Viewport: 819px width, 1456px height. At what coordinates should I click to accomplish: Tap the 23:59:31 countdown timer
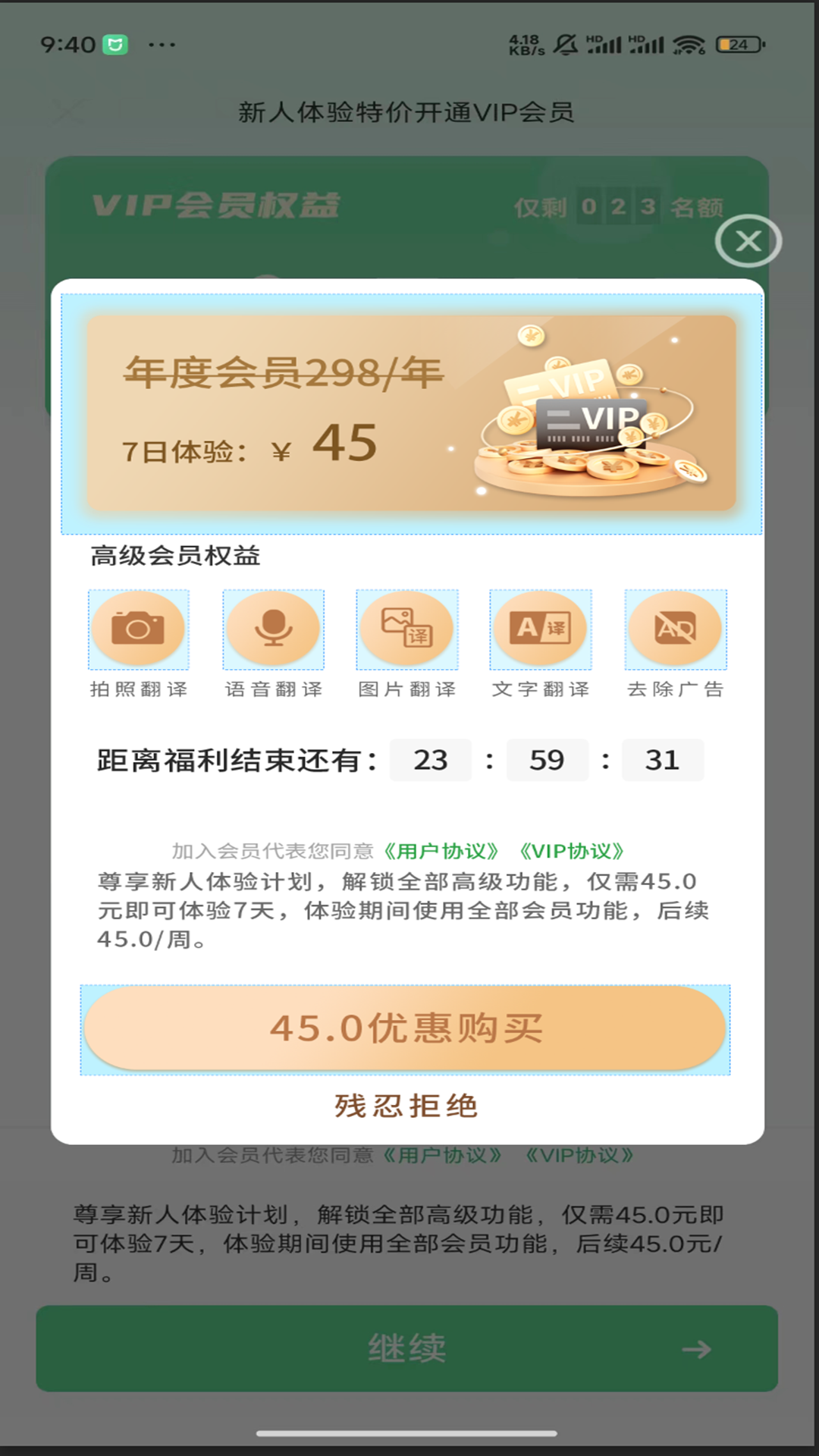548,760
